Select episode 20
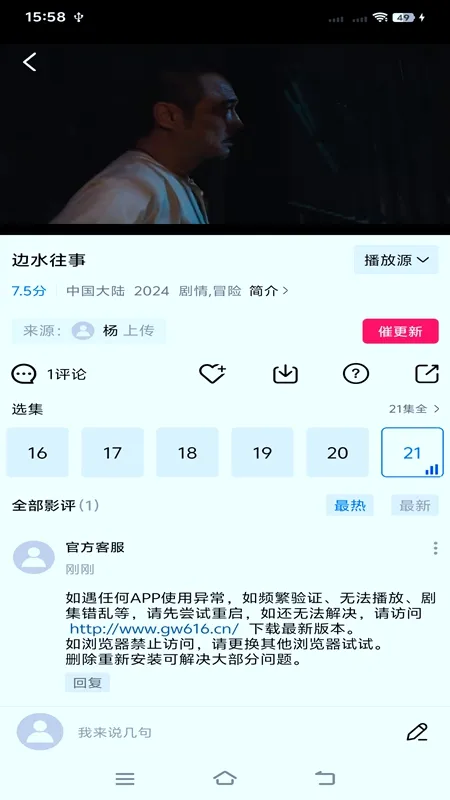 coord(337,453)
